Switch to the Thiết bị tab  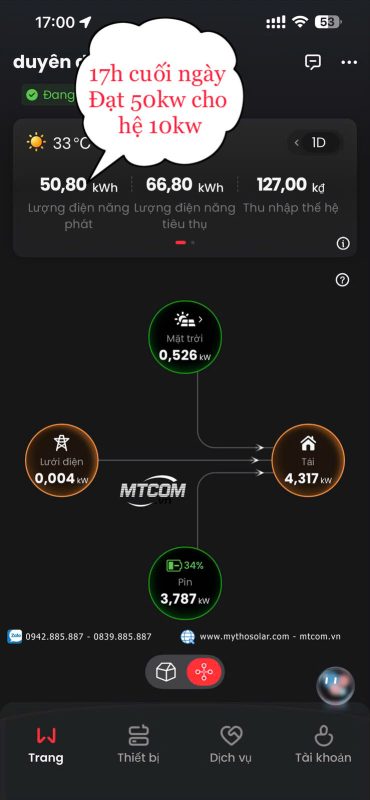pos(138,744)
